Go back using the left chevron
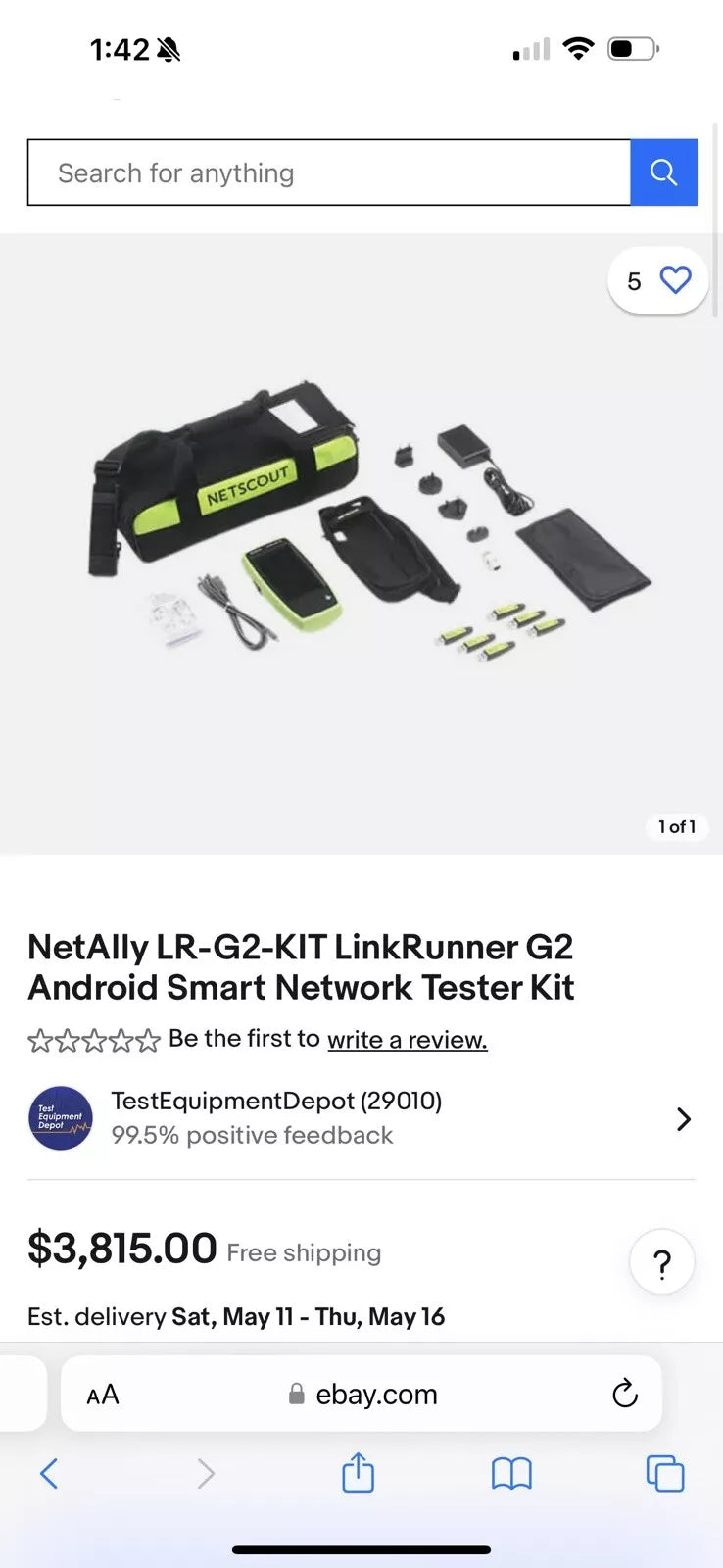723x1568 pixels. point(49,1473)
